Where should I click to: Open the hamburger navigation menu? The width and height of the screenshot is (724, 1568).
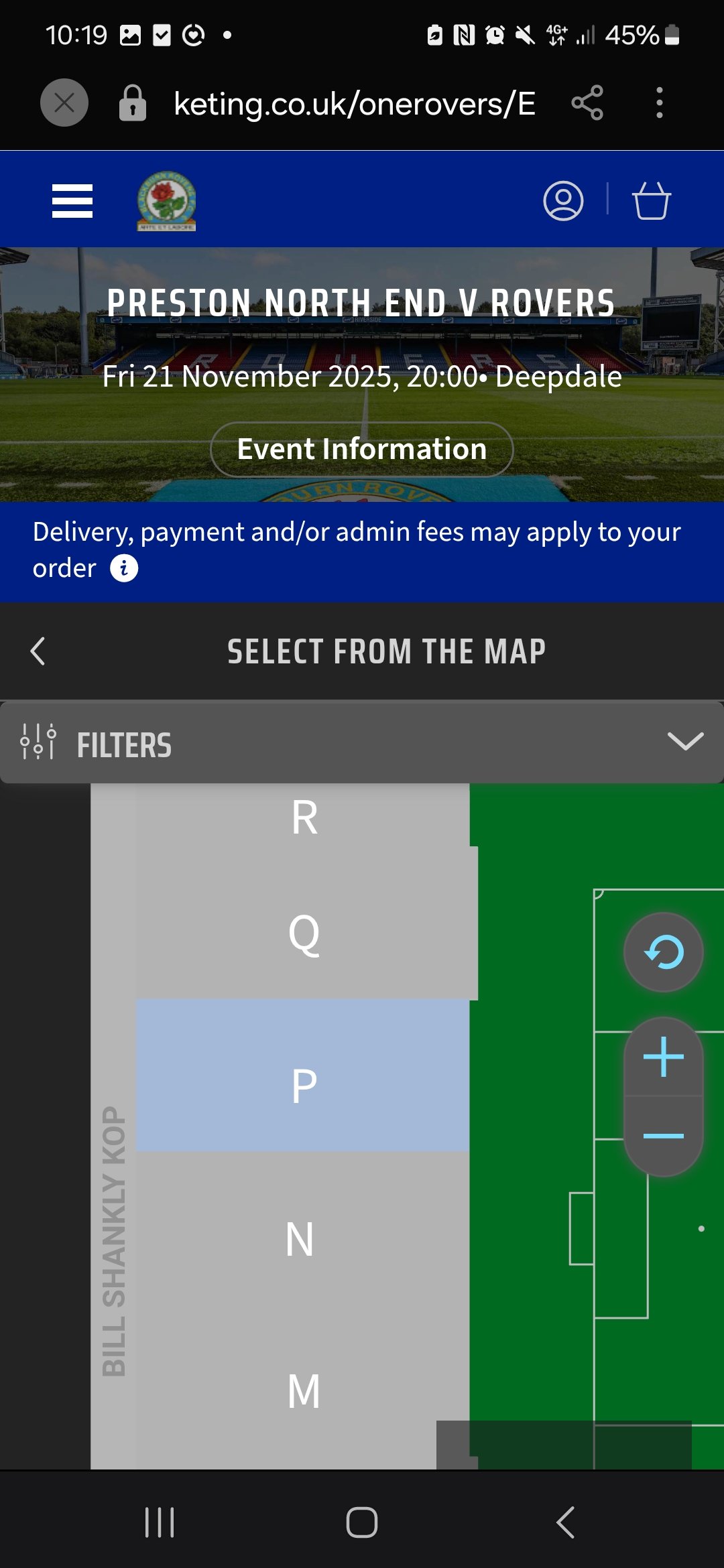pyautogui.click(x=72, y=201)
